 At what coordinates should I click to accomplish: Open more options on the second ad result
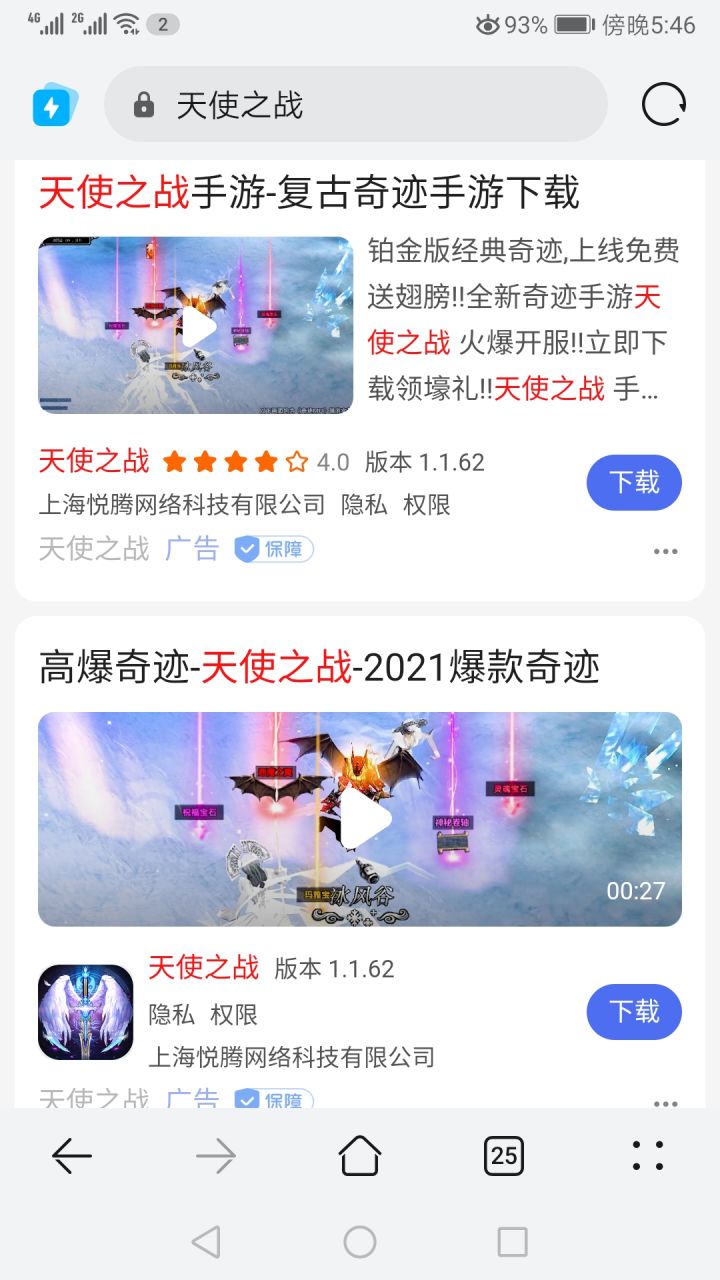pos(665,1102)
